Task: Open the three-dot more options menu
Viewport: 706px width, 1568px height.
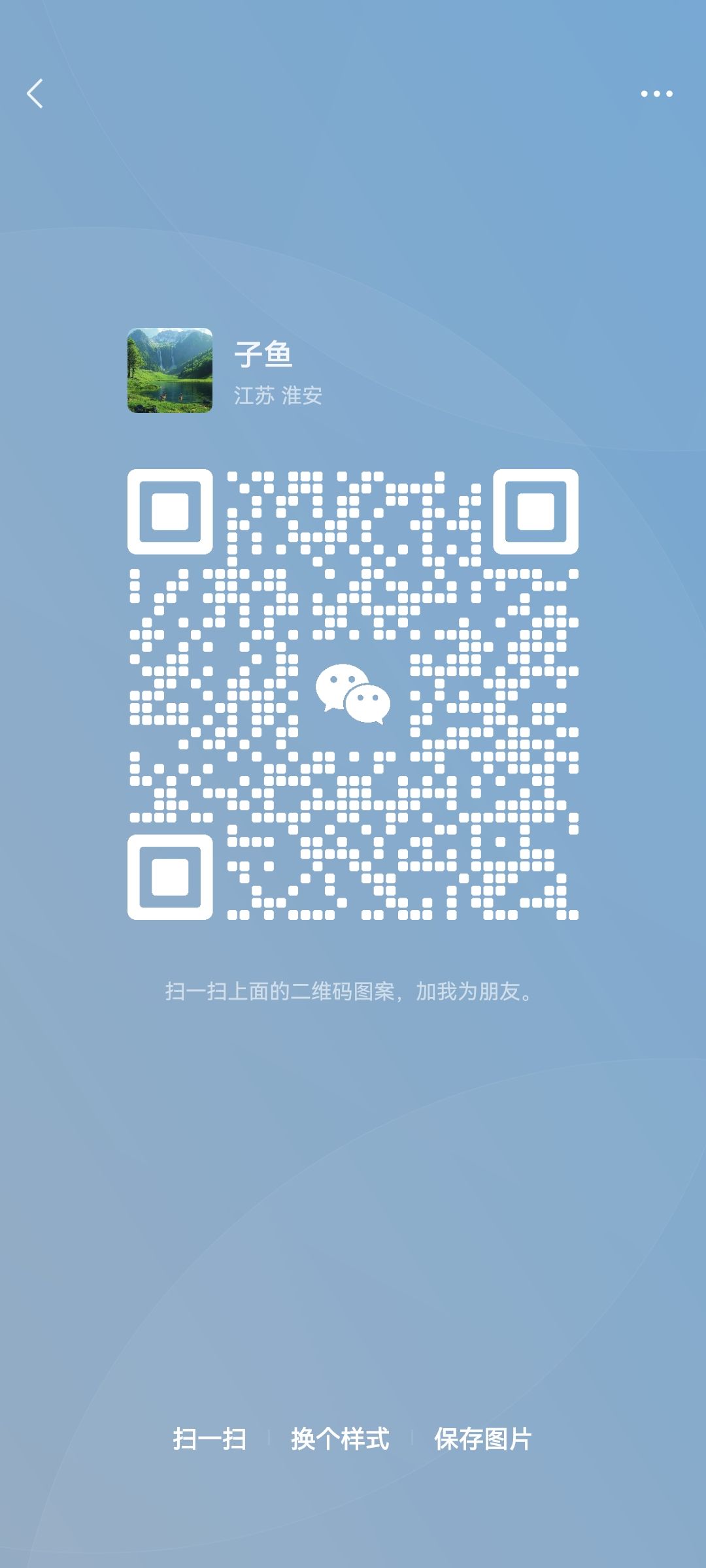Action: click(656, 94)
